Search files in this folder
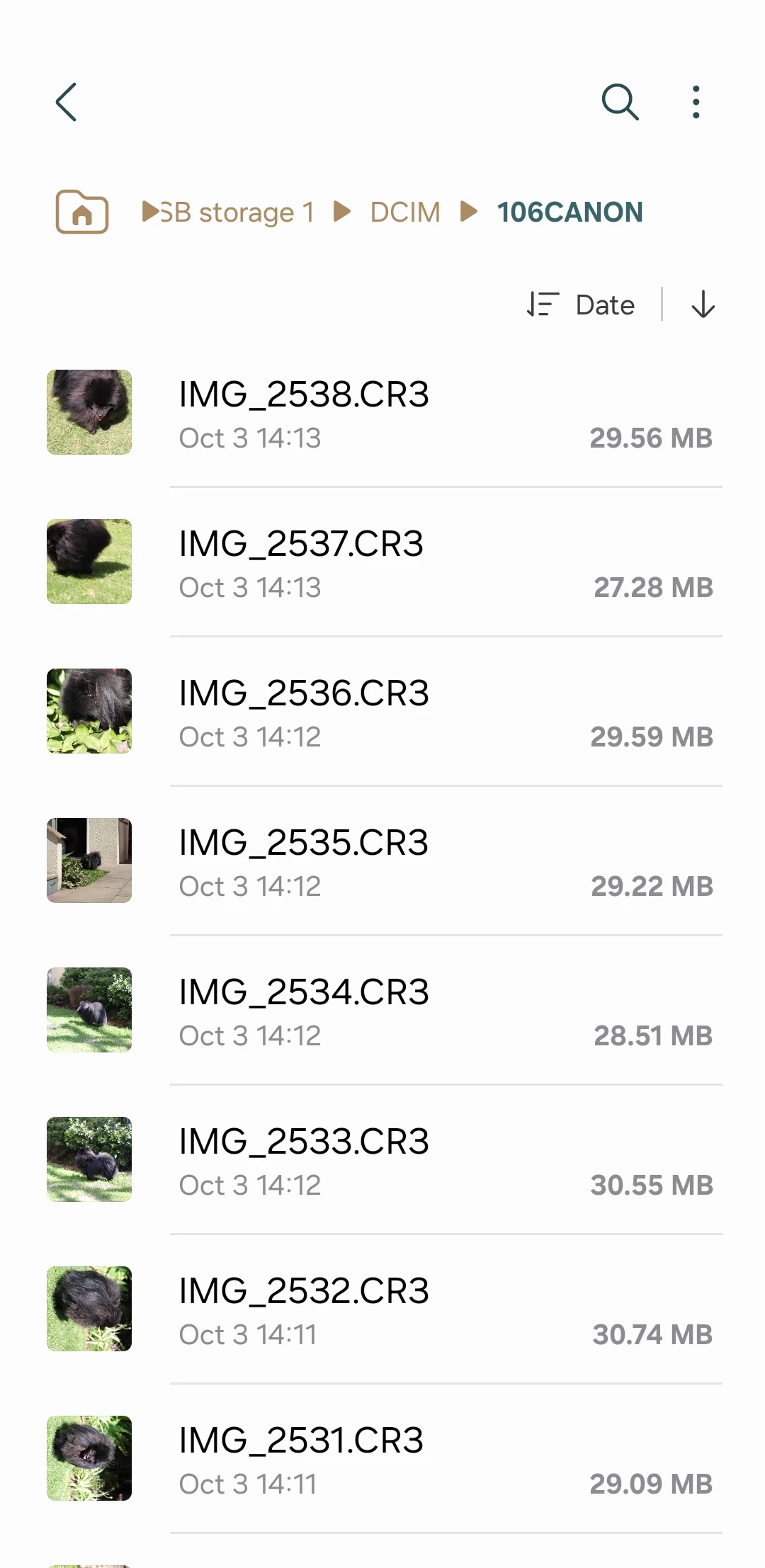Image resolution: width=765 pixels, height=1568 pixels. pyautogui.click(x=620, y=102)
